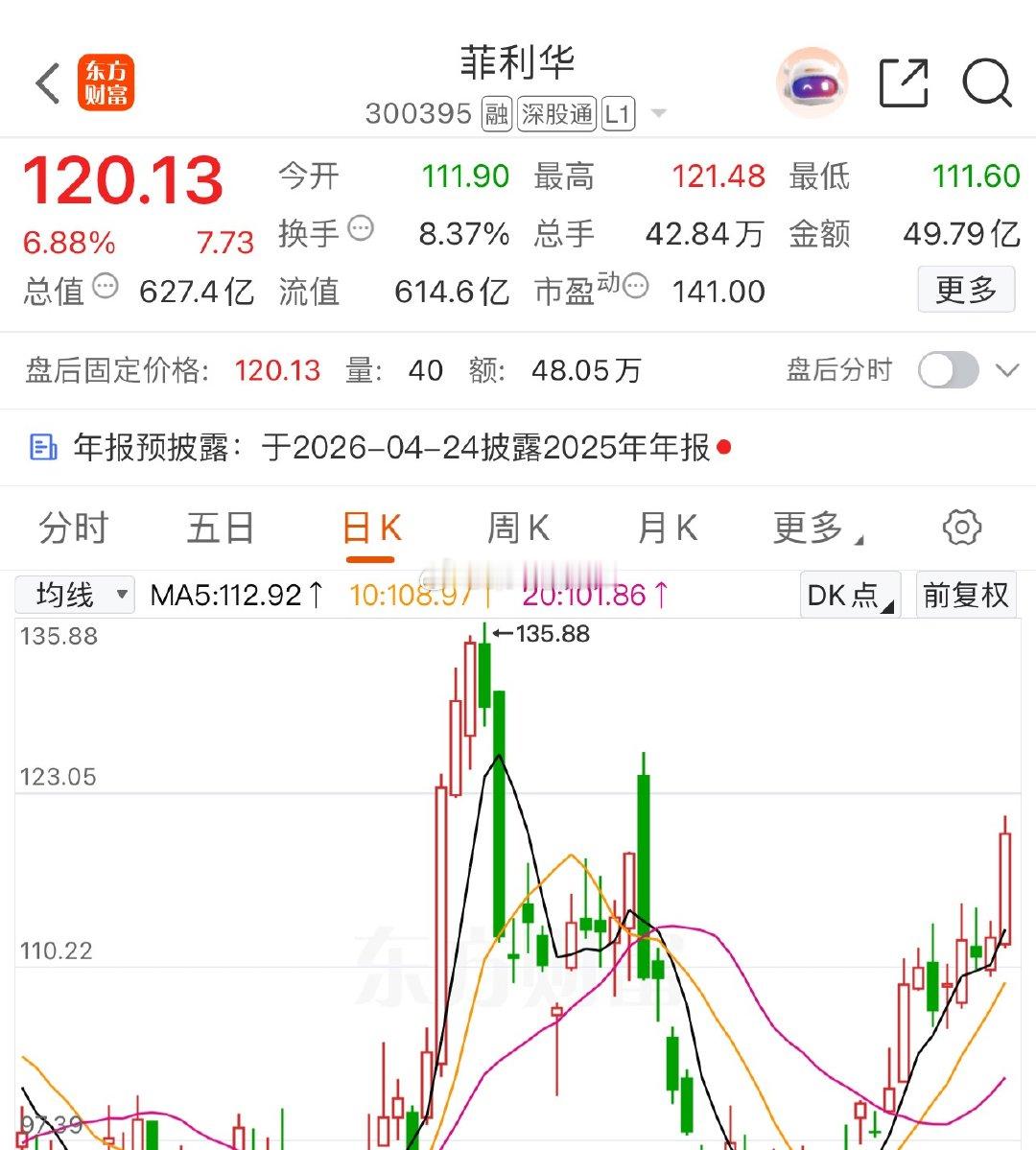The height and width of the screenshot is (1150, 1036).
Task: Open chart settings with the gear icon
Action: (962, 527)
